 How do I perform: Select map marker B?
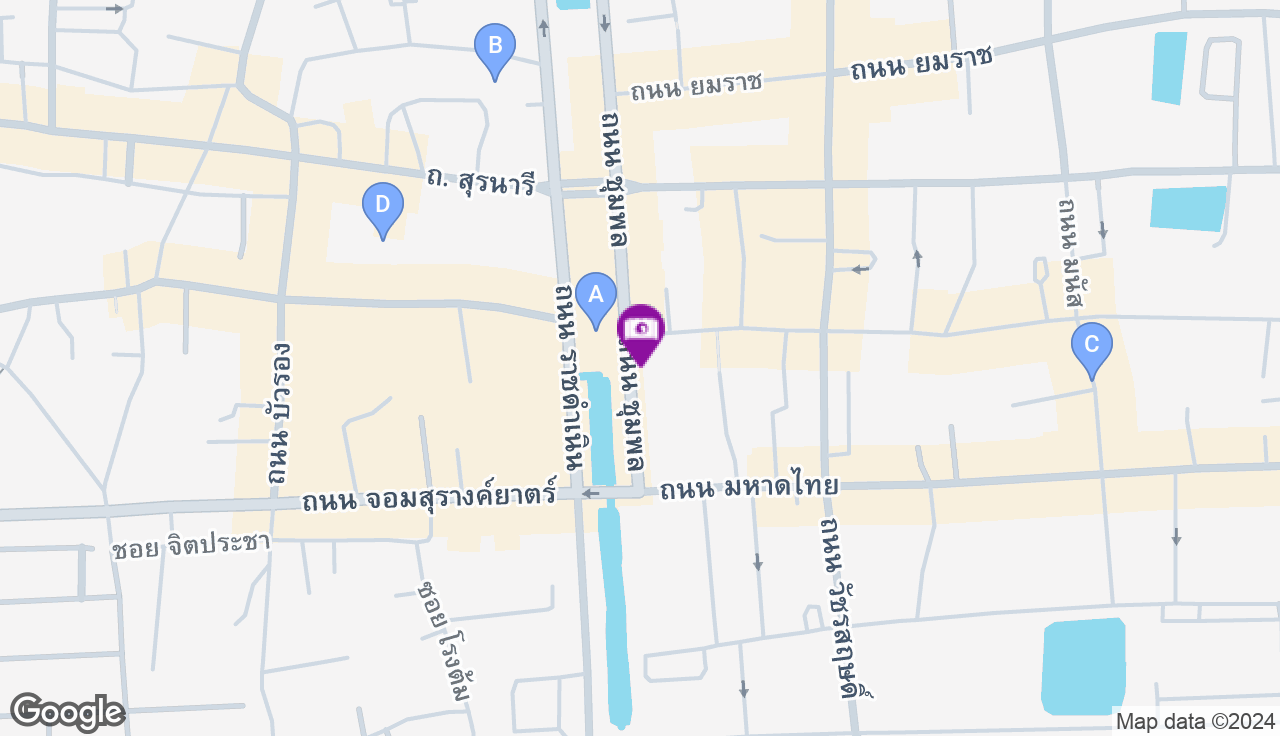494,46
